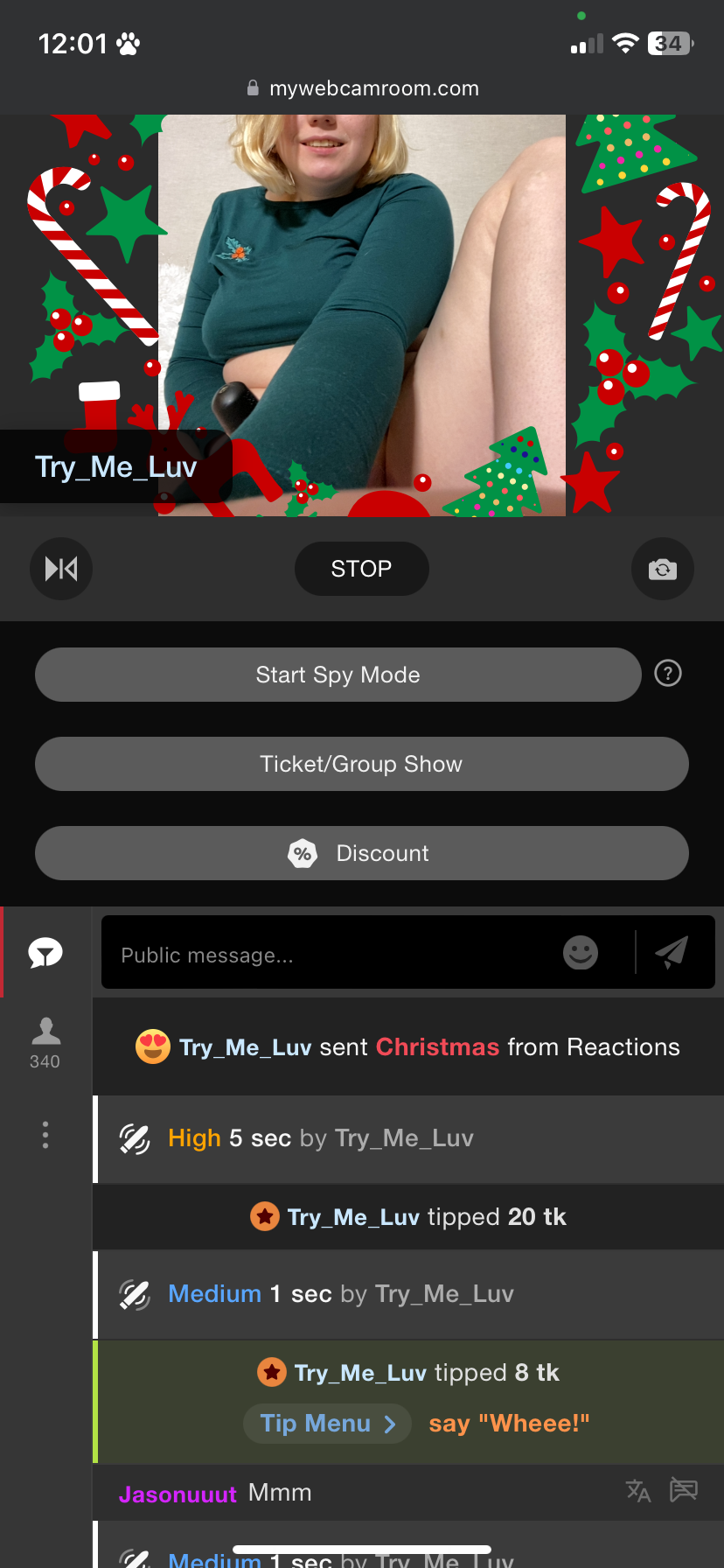The image size is (724, 1568).
Task: Report or hide Jasonuuut's message
Action: click(x=684, y=1489)
